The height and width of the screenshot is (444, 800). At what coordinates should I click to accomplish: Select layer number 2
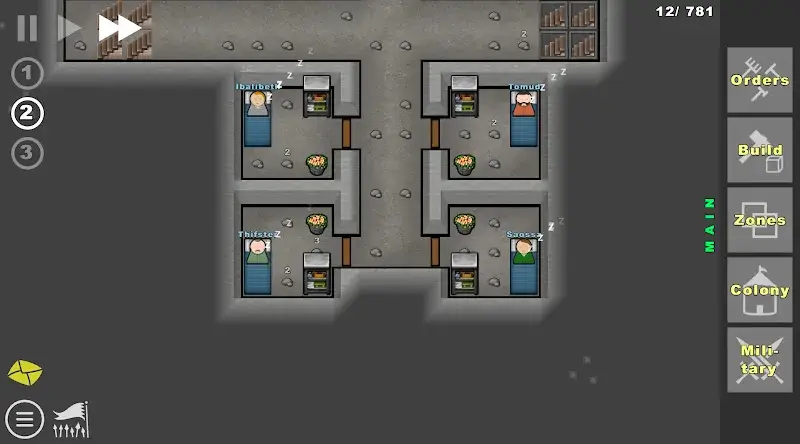click(28, 113)
